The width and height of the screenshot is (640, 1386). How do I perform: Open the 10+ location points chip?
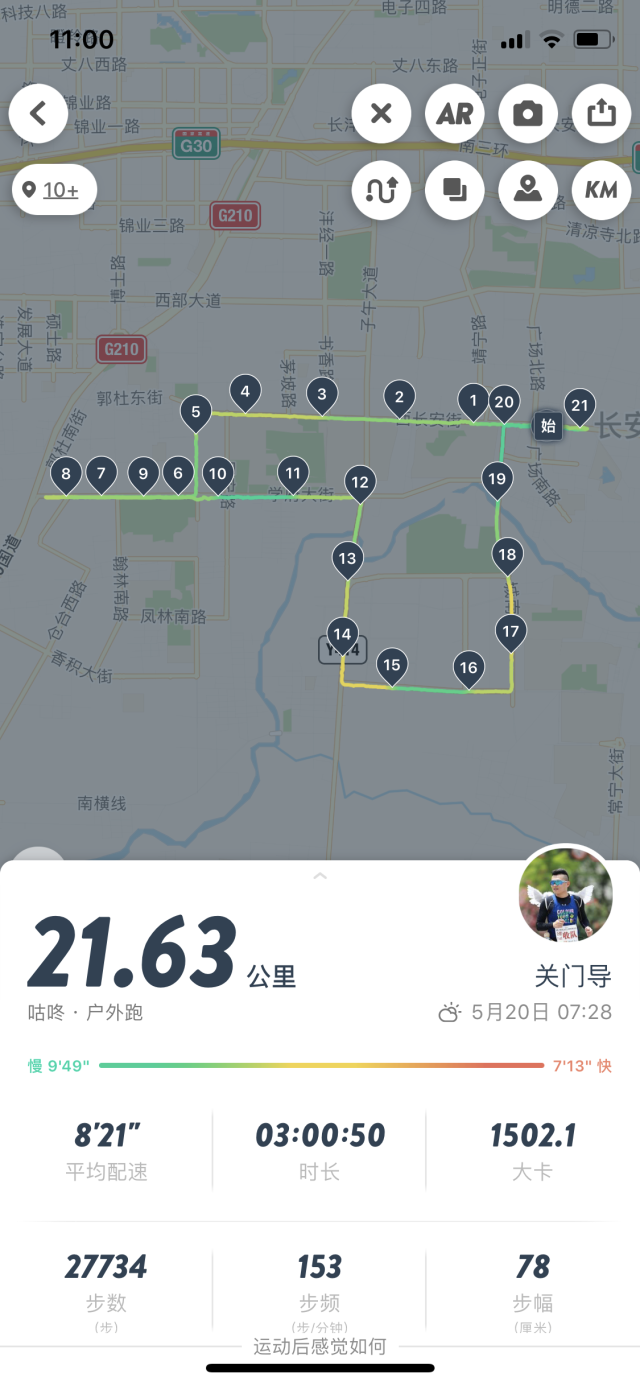pos(54,190)
